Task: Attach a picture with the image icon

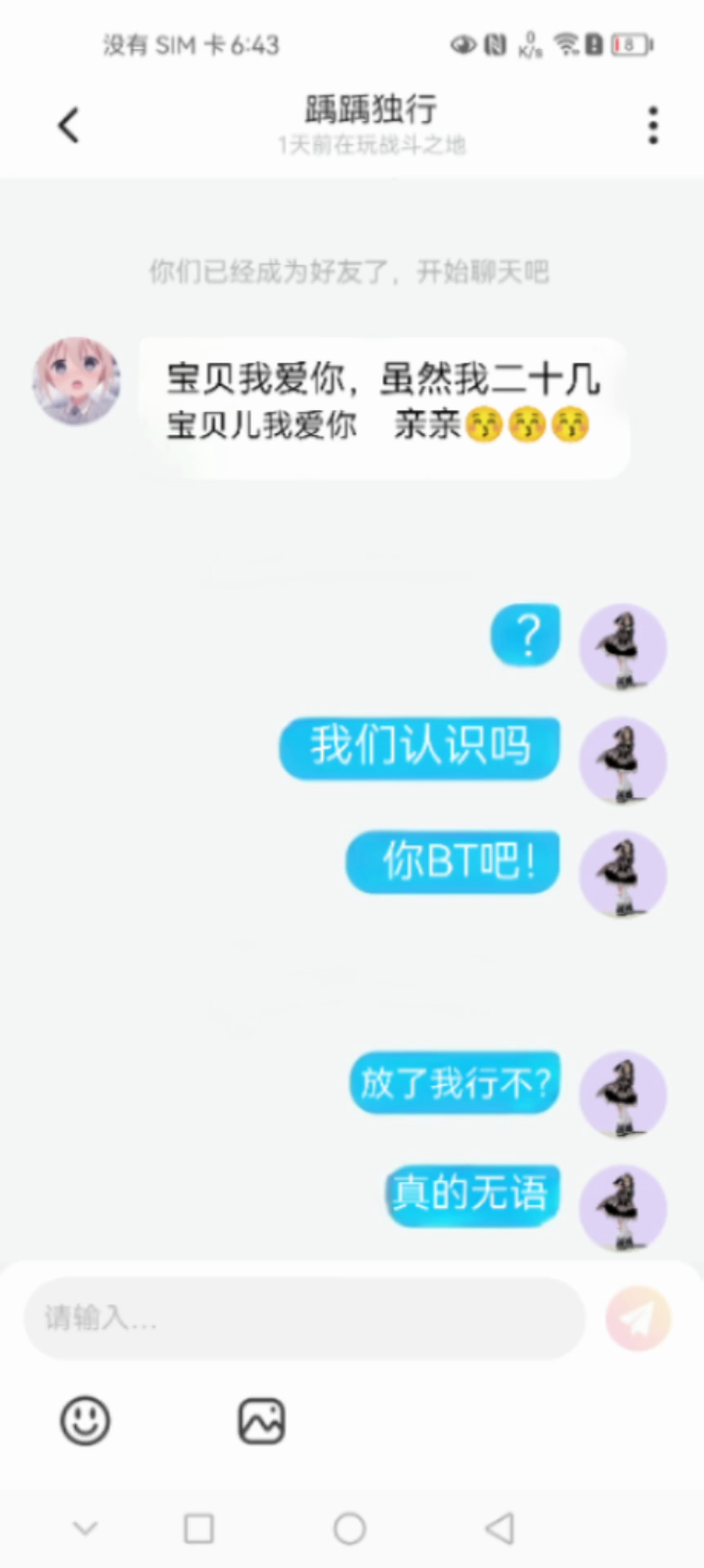Action: tap(261, 1421)
